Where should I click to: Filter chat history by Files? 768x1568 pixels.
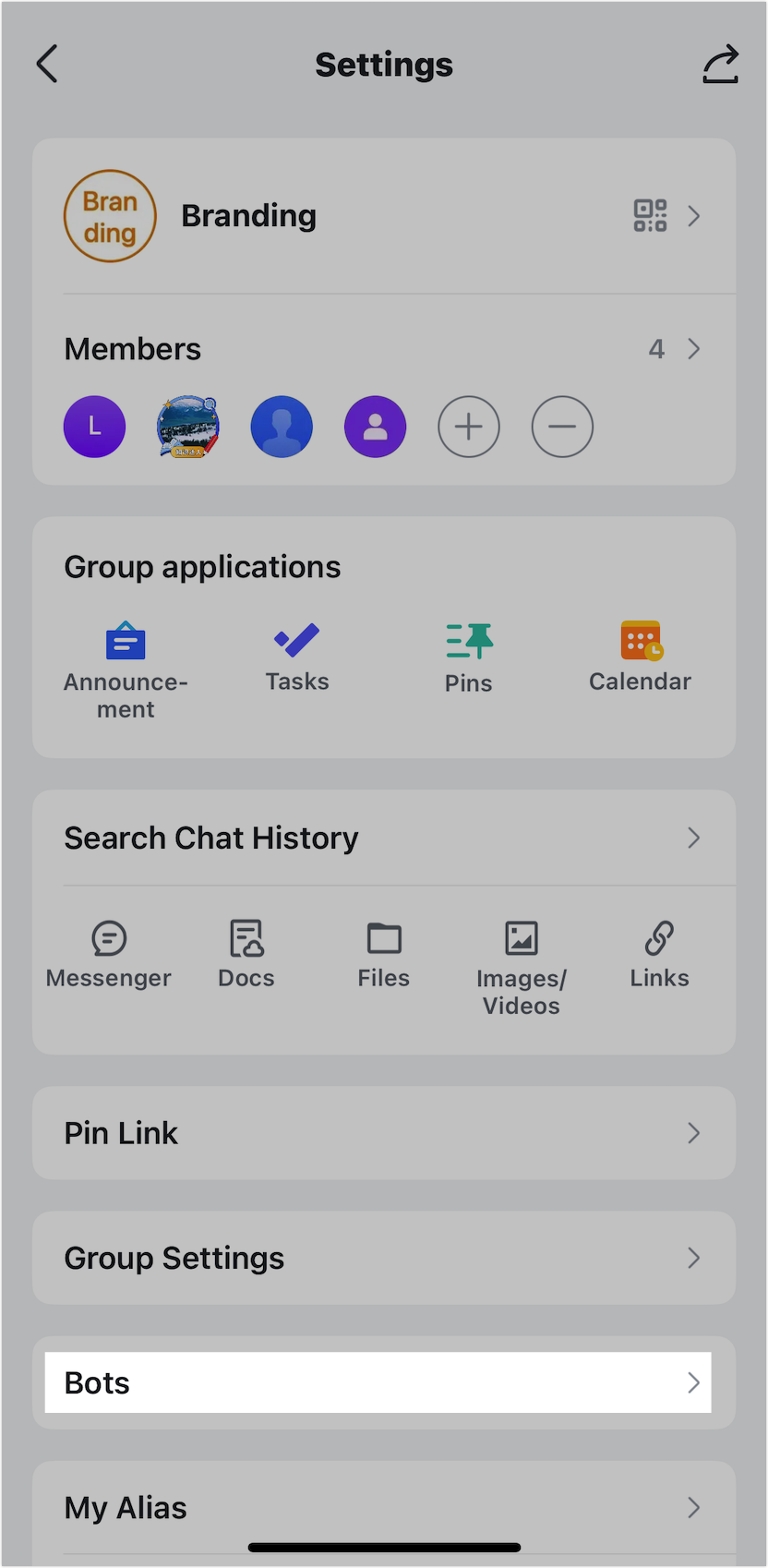coord(383,953)
